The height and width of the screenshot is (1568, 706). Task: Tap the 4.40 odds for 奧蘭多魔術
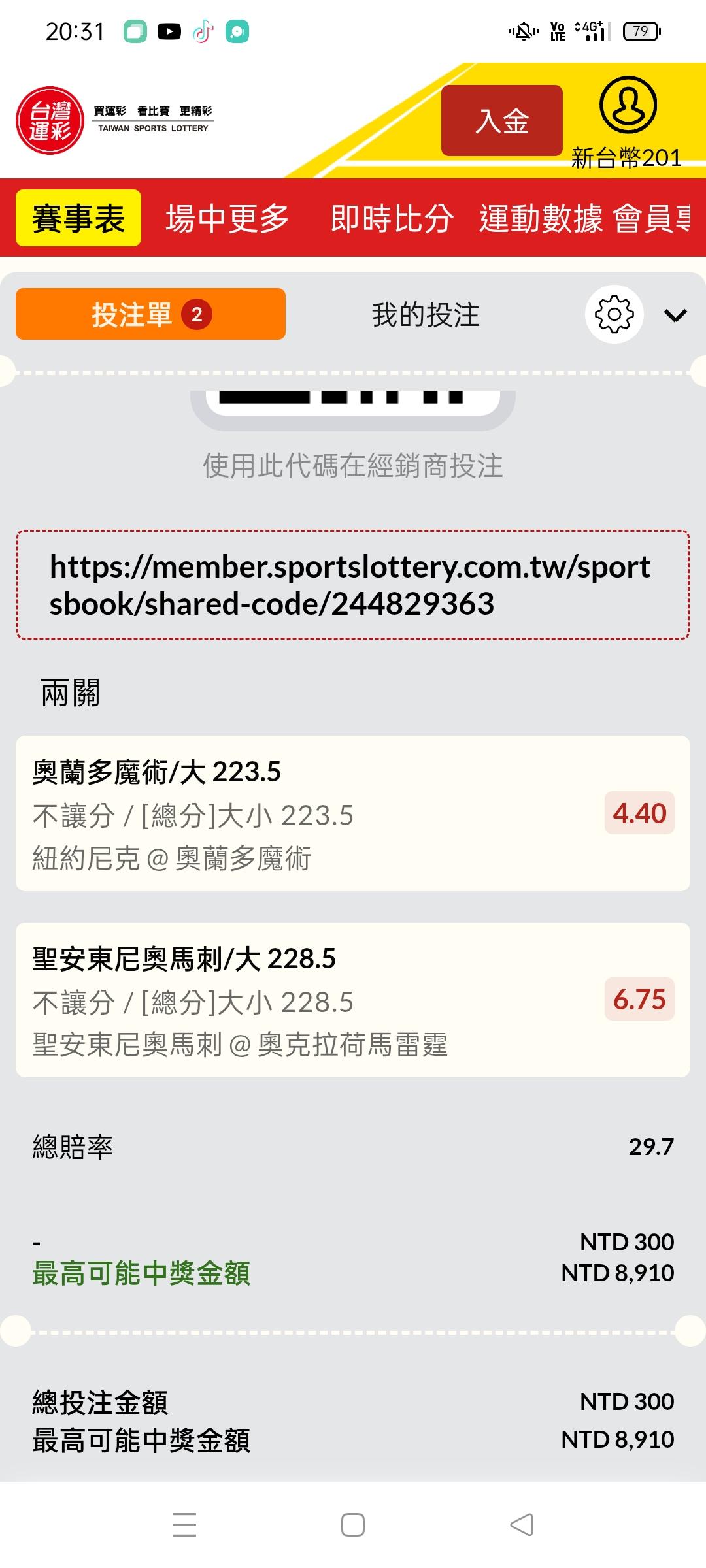pyautogui.click(x=639, y=813)
